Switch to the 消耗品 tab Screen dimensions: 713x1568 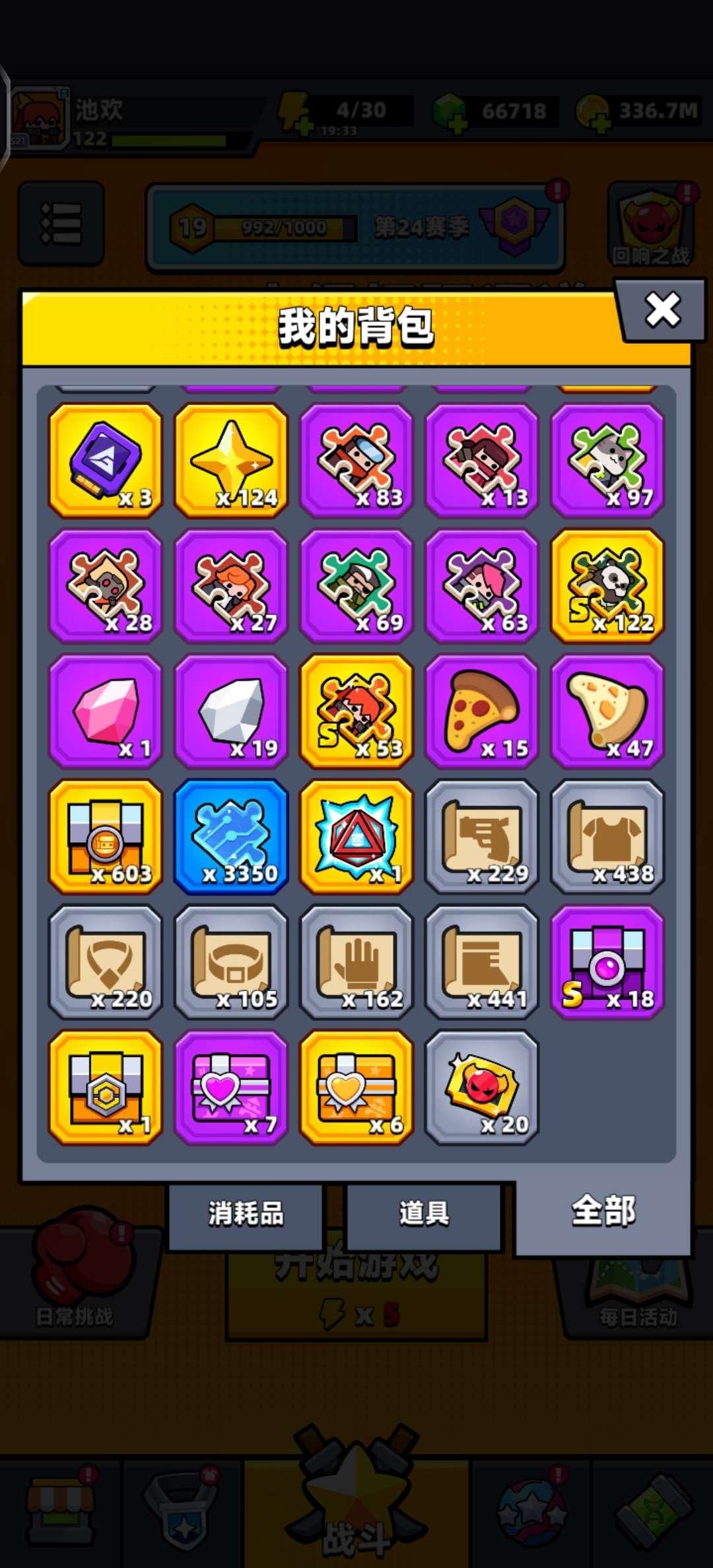(246, 1214)
